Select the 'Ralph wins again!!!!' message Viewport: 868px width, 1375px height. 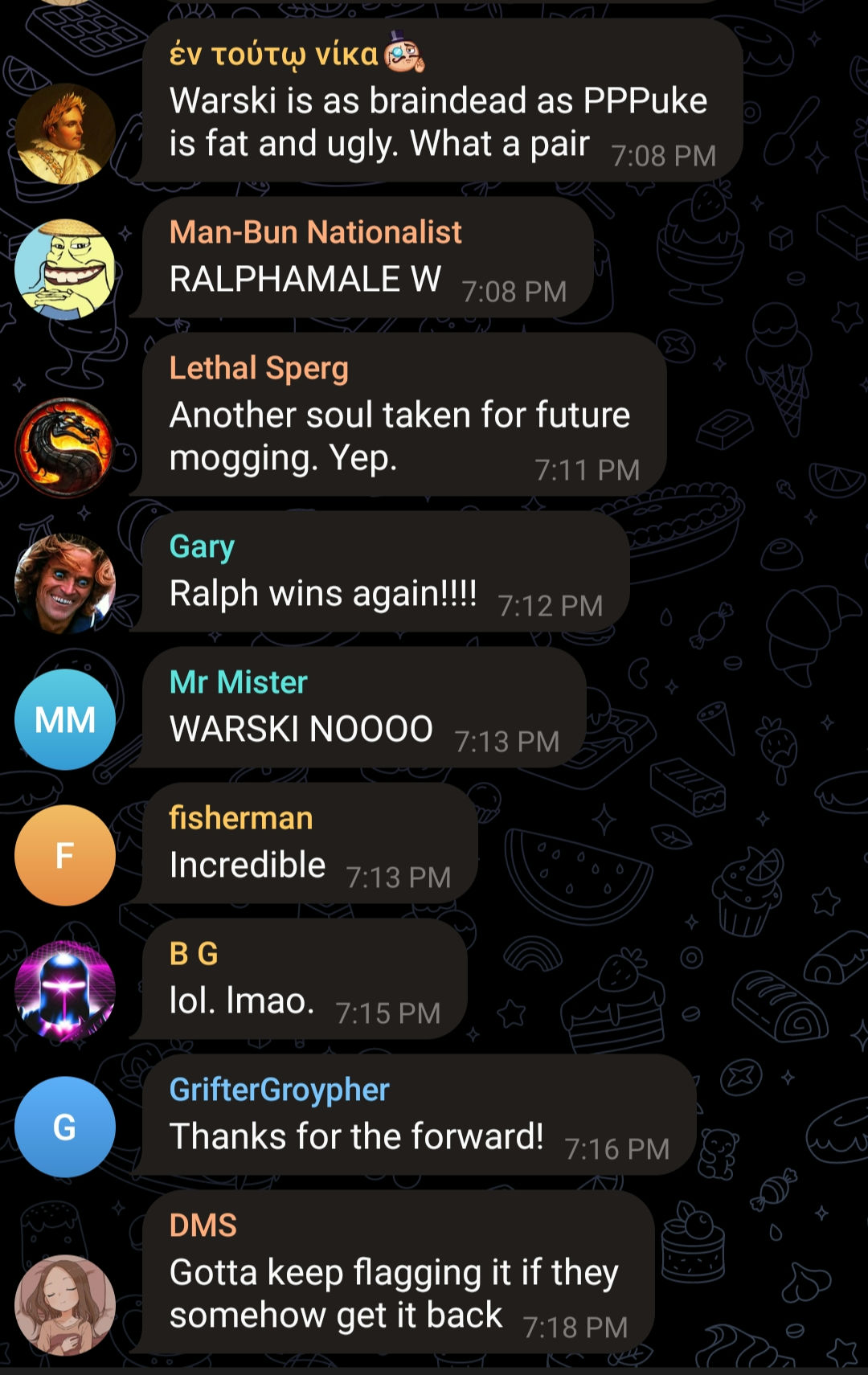click(323, 594)
